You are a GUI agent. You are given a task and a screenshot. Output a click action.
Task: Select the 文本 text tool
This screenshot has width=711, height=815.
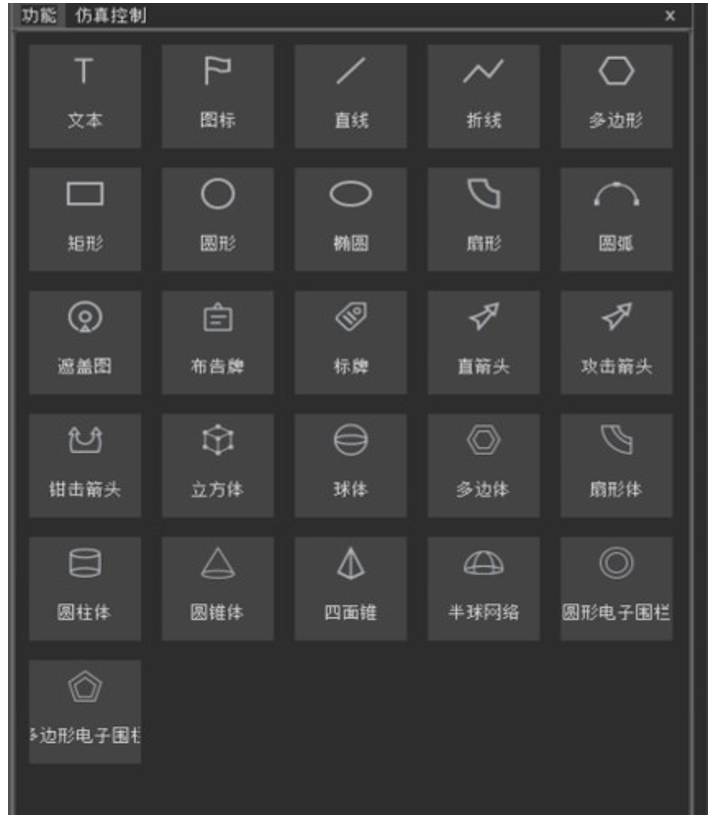[x=85, y=95]
